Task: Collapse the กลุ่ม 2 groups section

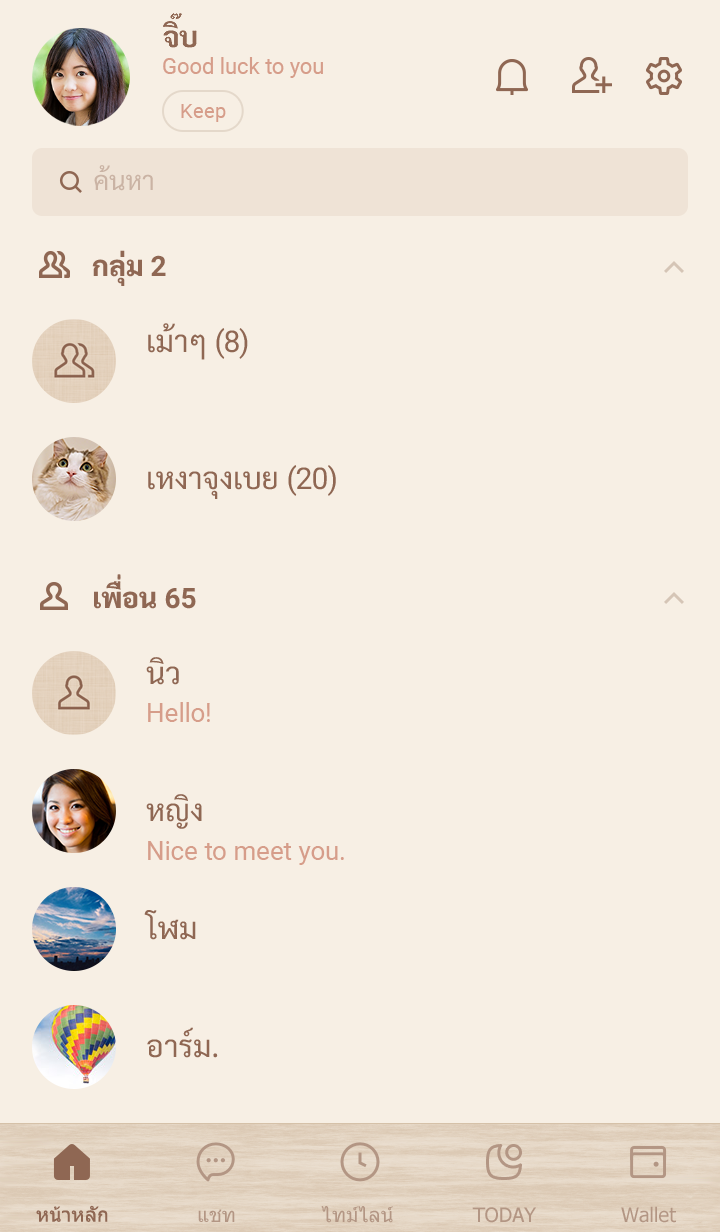Action: click(674, 267)
